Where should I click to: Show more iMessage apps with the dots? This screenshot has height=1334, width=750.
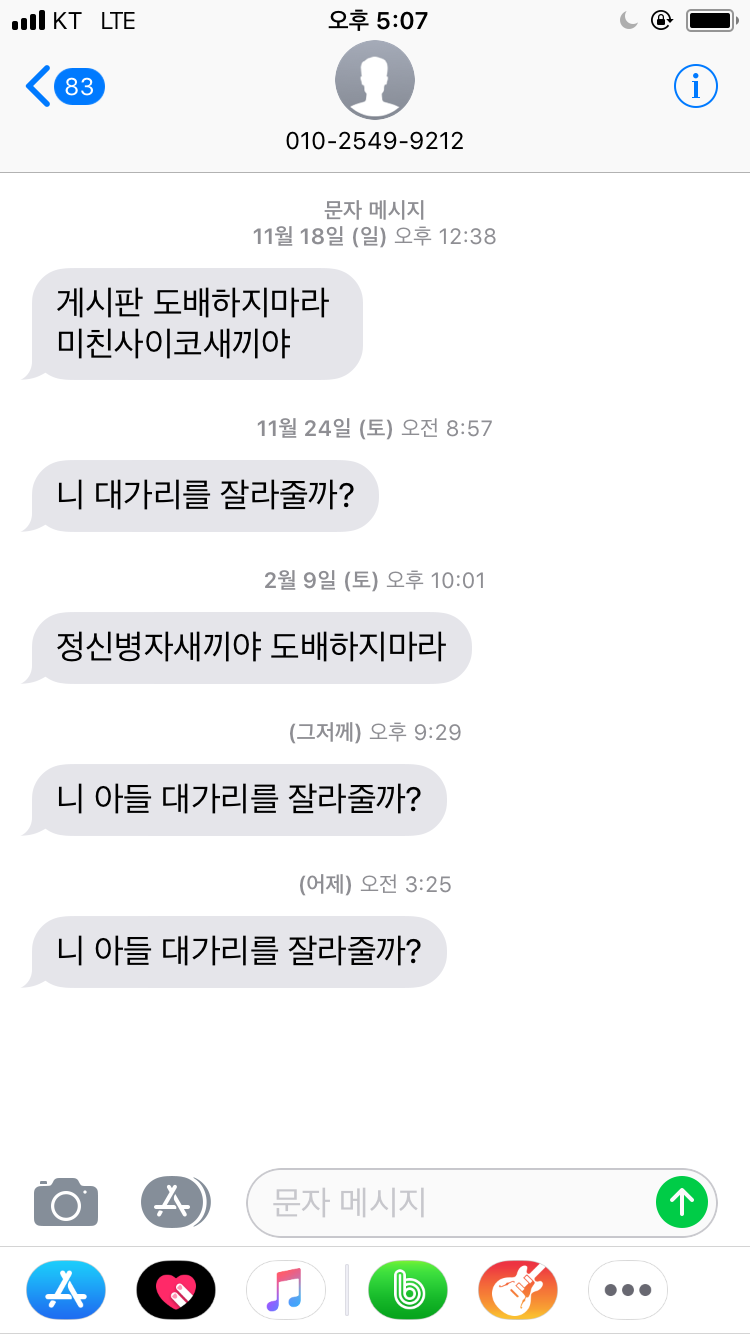[x=628, y=1290]
